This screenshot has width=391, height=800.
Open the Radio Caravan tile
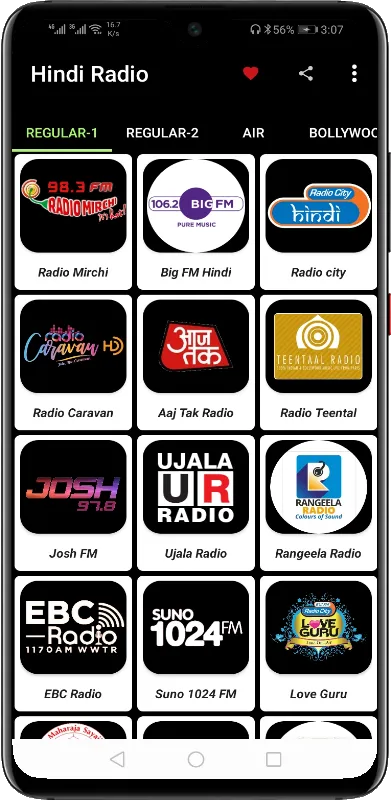73,362
